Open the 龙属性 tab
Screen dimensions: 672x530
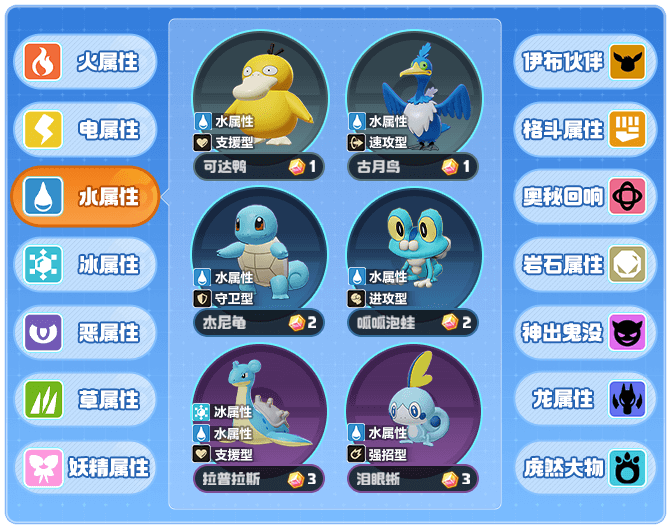pos(585,400)
